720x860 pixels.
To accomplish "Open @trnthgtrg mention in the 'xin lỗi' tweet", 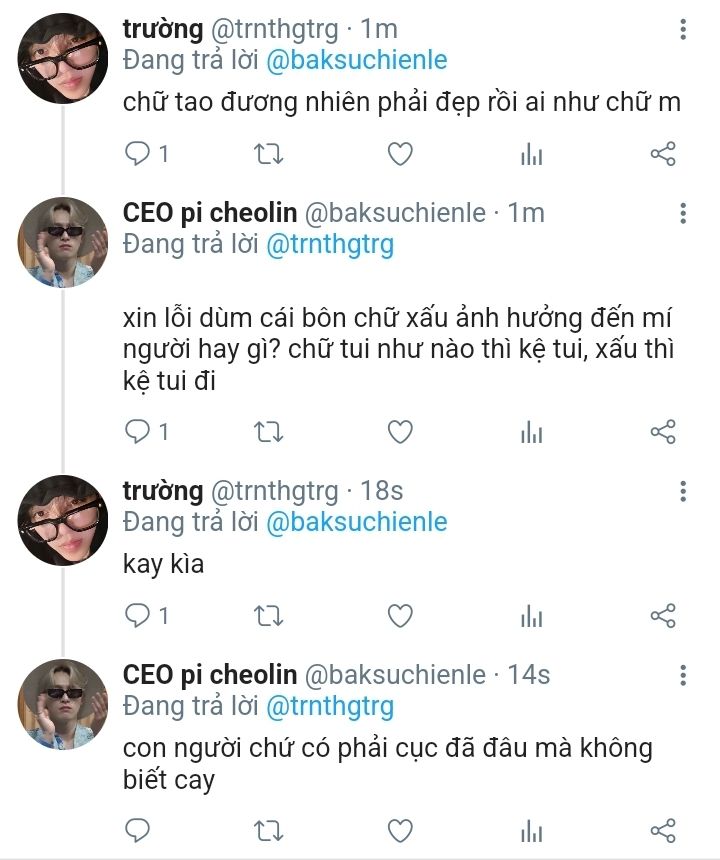I will tap(330, 244).
